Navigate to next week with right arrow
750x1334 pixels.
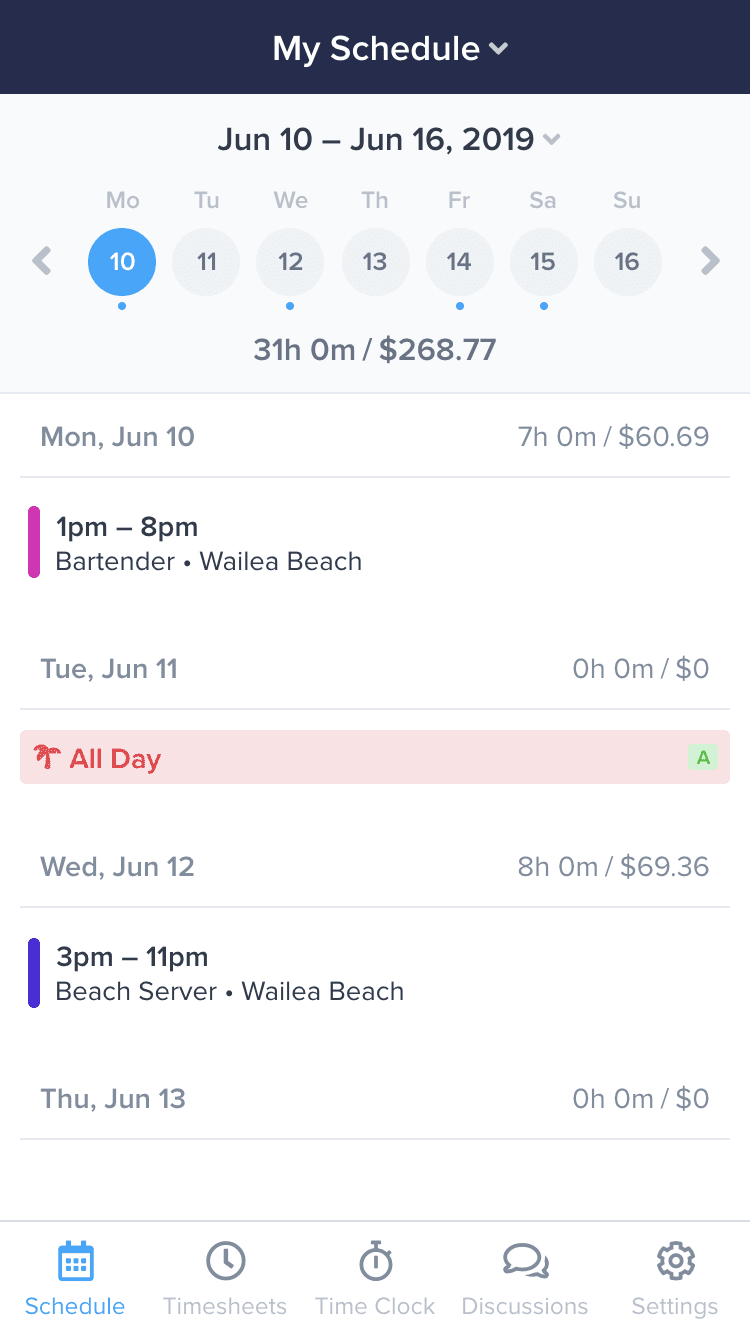click(x=709, y=261)
